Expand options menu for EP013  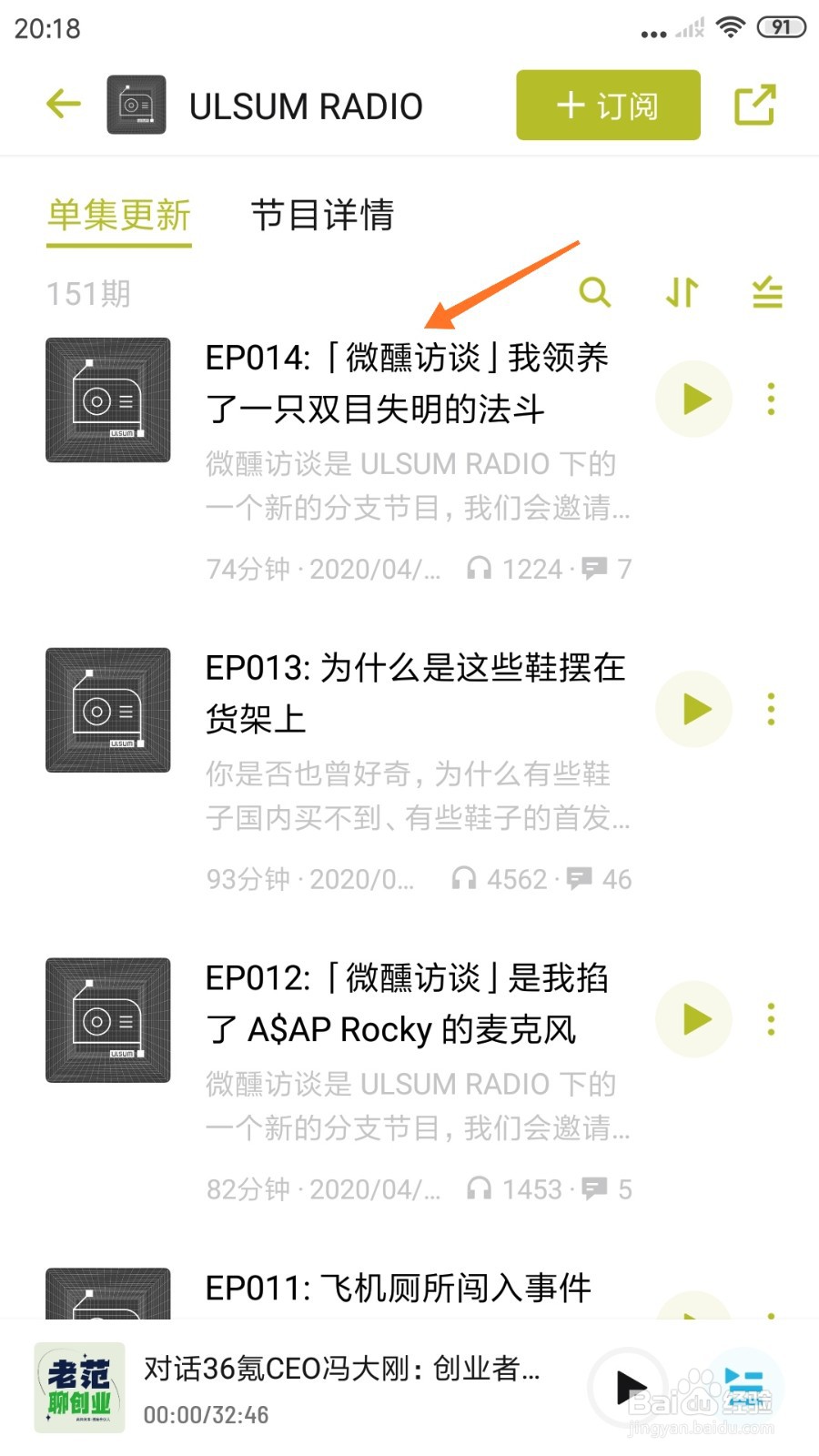coord(771,709)
